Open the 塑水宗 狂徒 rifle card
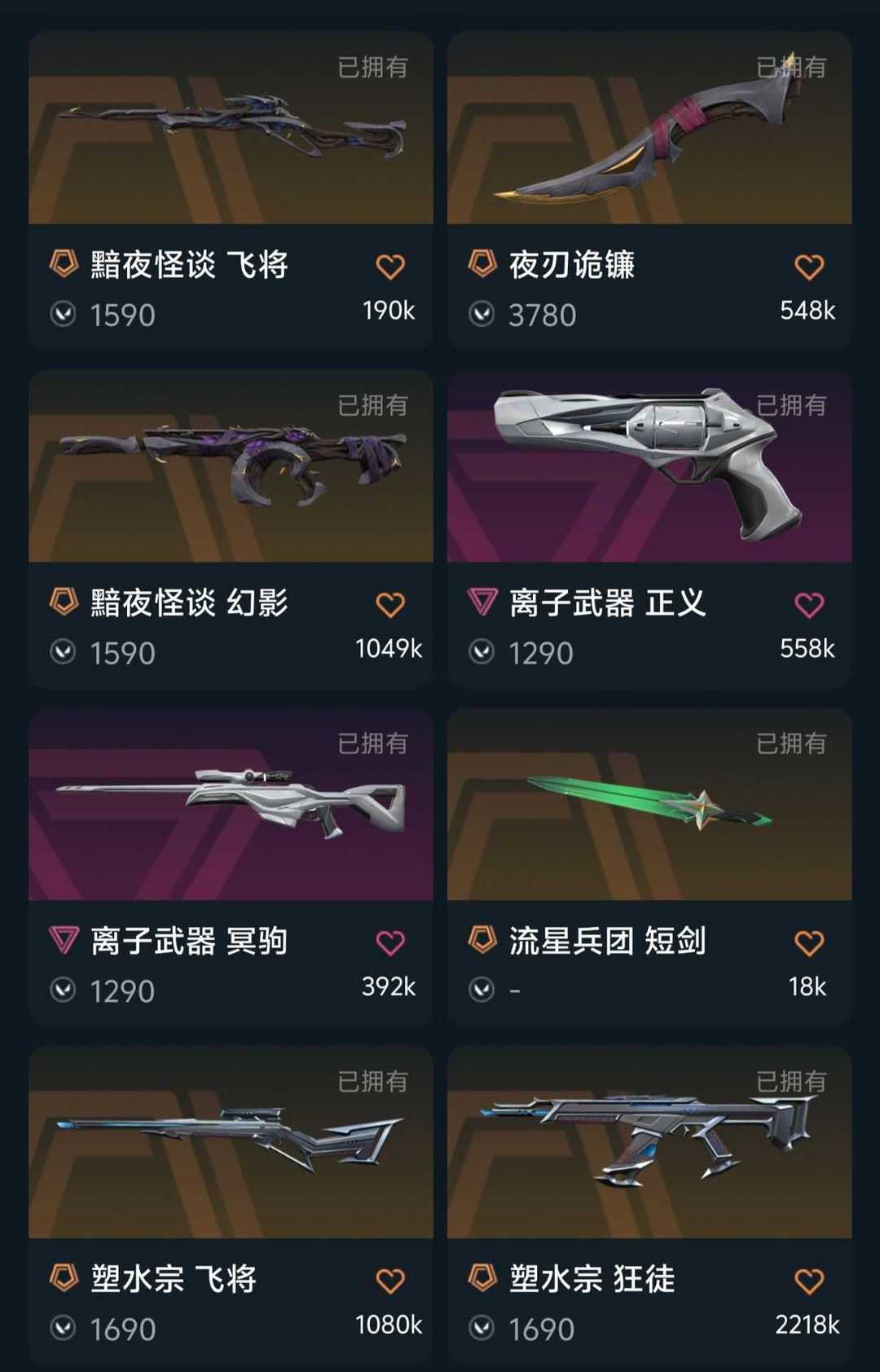Screen dimensions: 880x1372 pyautogui.click(x=649, y=1205)
